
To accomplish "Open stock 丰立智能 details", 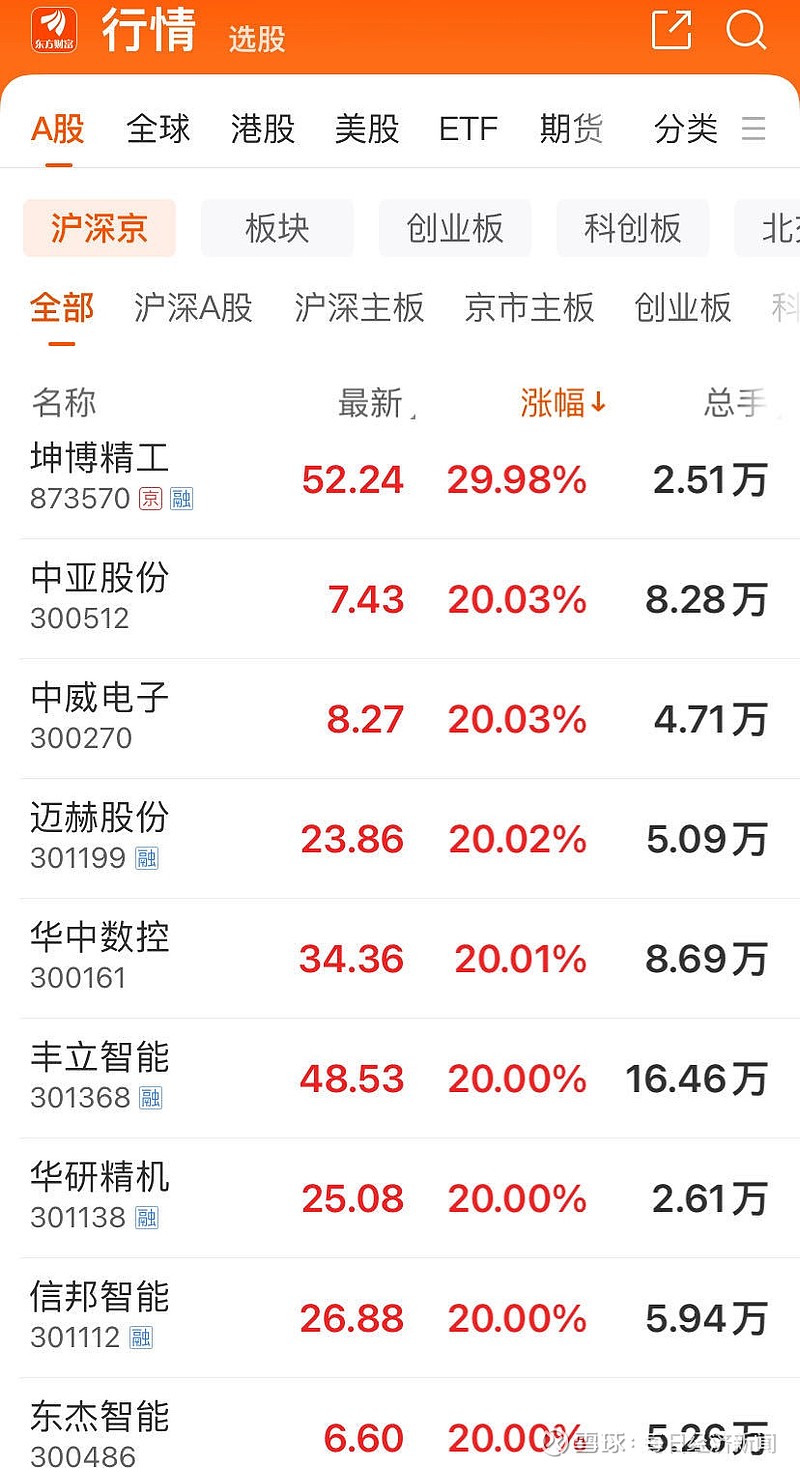I will (400, 1078).
